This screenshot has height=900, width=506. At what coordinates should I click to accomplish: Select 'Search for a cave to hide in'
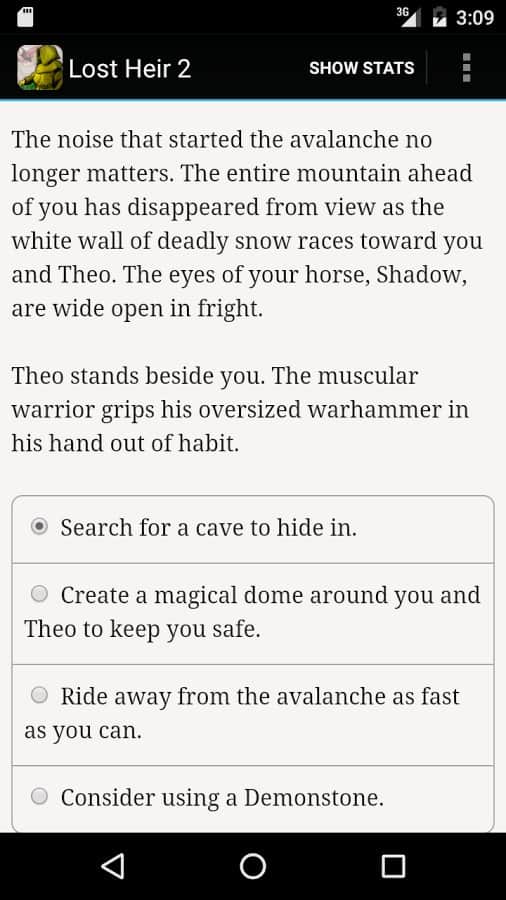(252, 529)
